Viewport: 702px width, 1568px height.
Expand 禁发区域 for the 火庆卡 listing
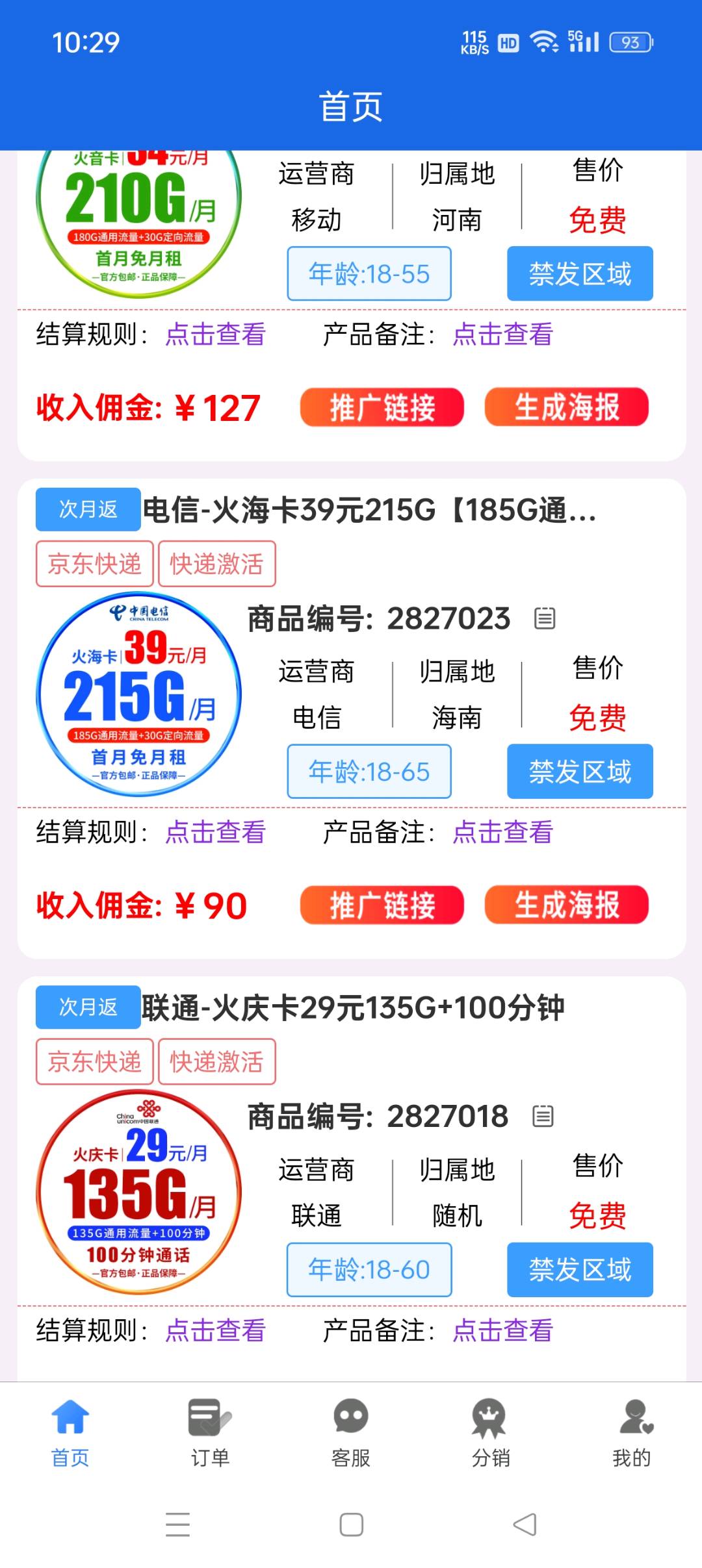(580, 1271)
